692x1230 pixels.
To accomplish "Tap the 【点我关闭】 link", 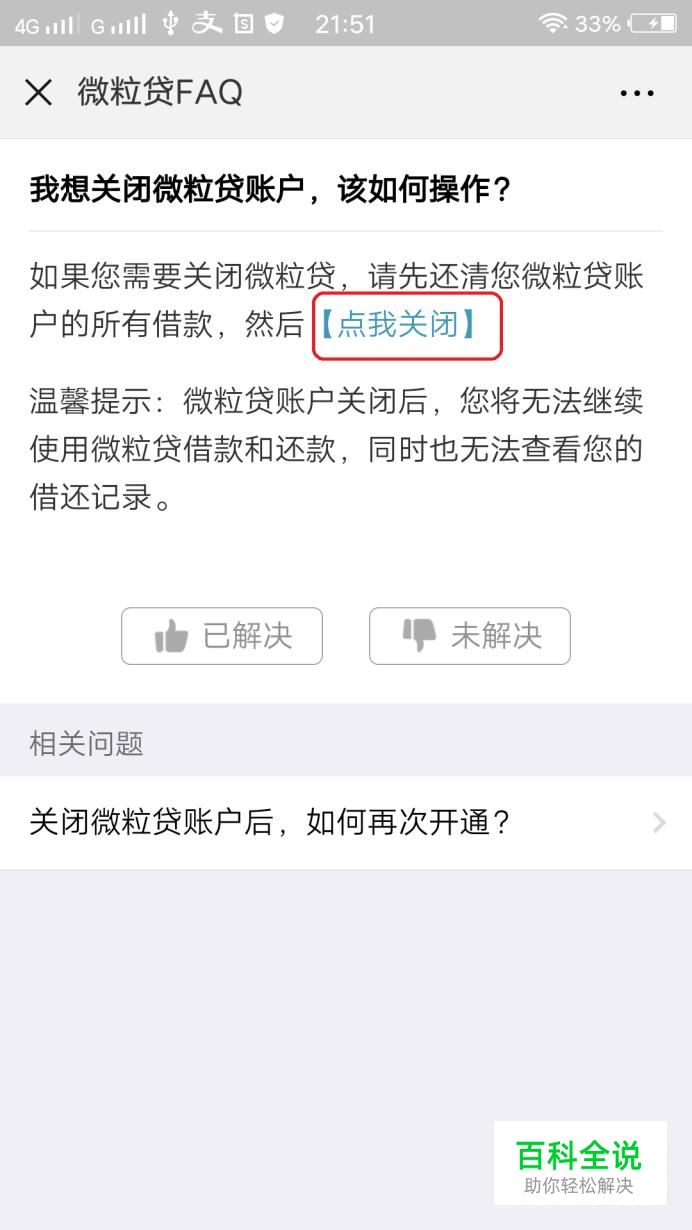I will pyautogui.click(x=397, y=325).
